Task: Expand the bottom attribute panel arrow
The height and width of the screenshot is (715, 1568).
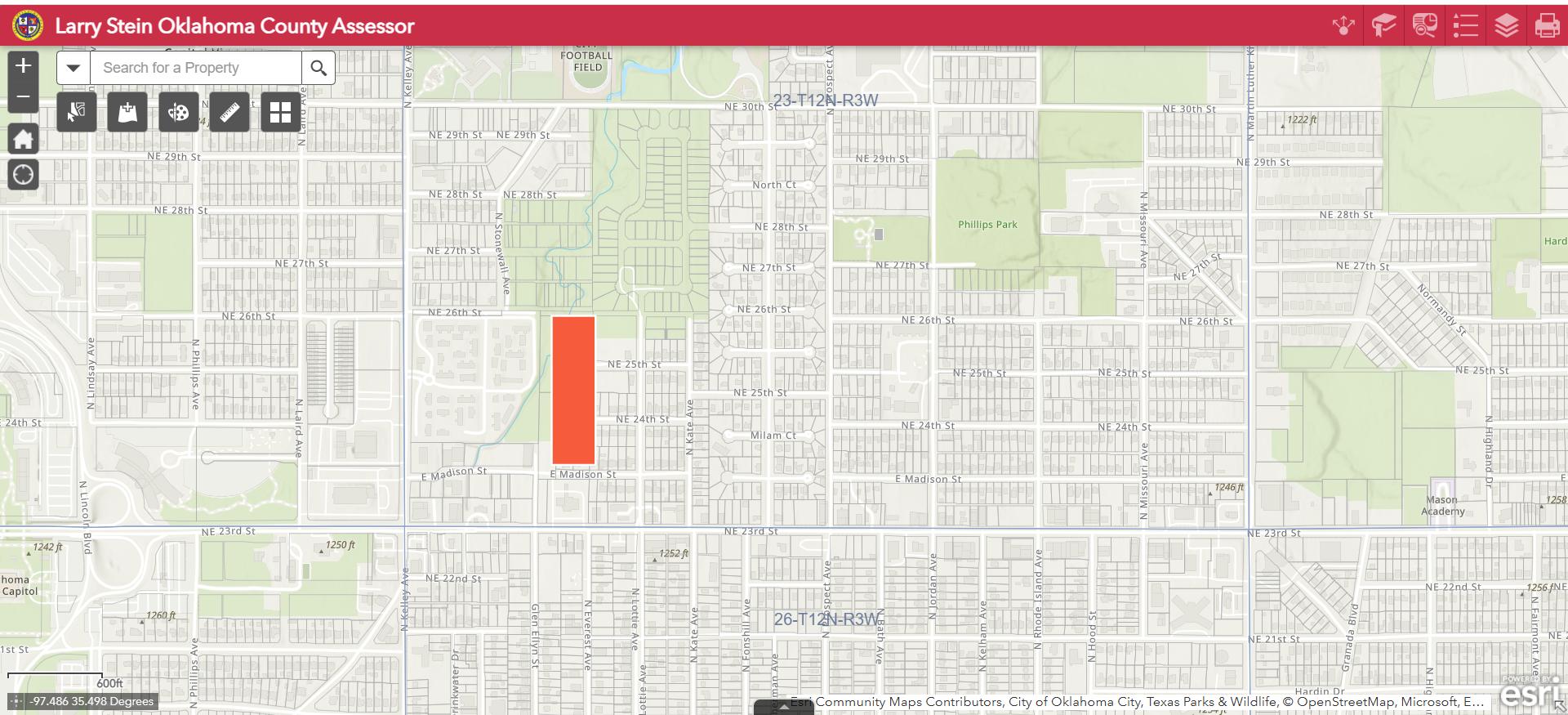Action: click(x=783, y=707)
